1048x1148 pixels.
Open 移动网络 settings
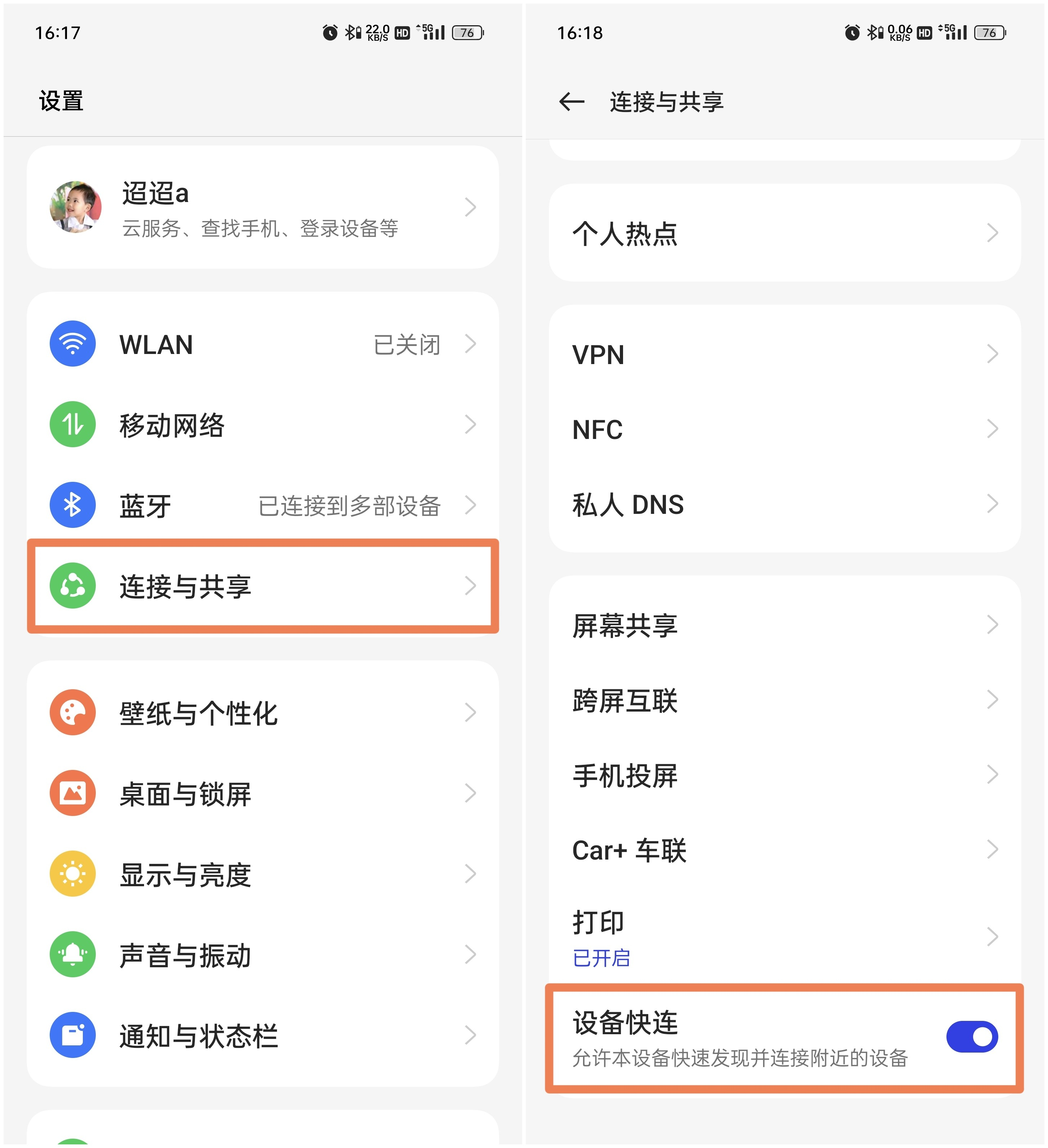pos(262,425)
